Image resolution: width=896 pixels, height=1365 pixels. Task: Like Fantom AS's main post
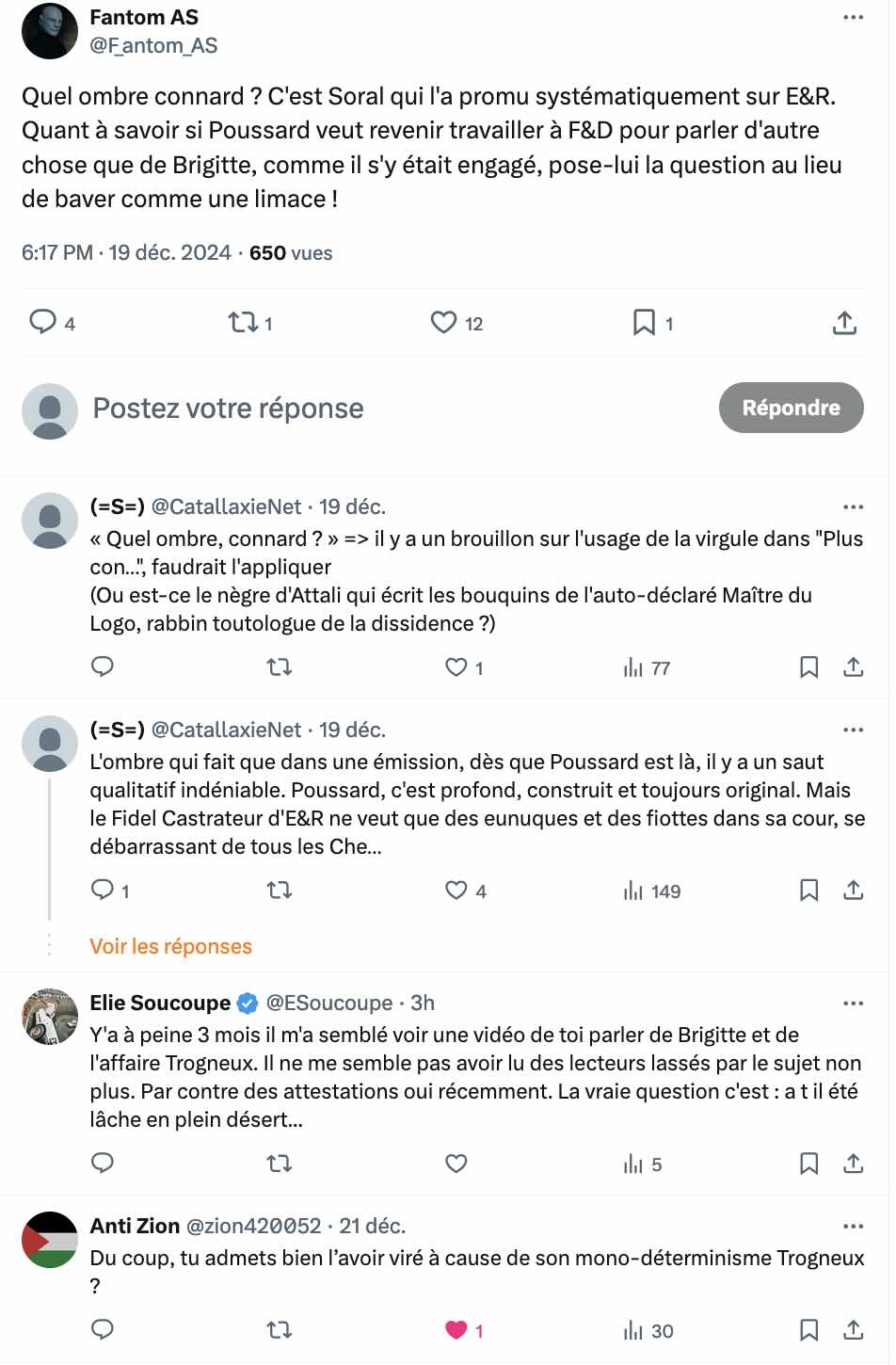click(x=443, y=323)
